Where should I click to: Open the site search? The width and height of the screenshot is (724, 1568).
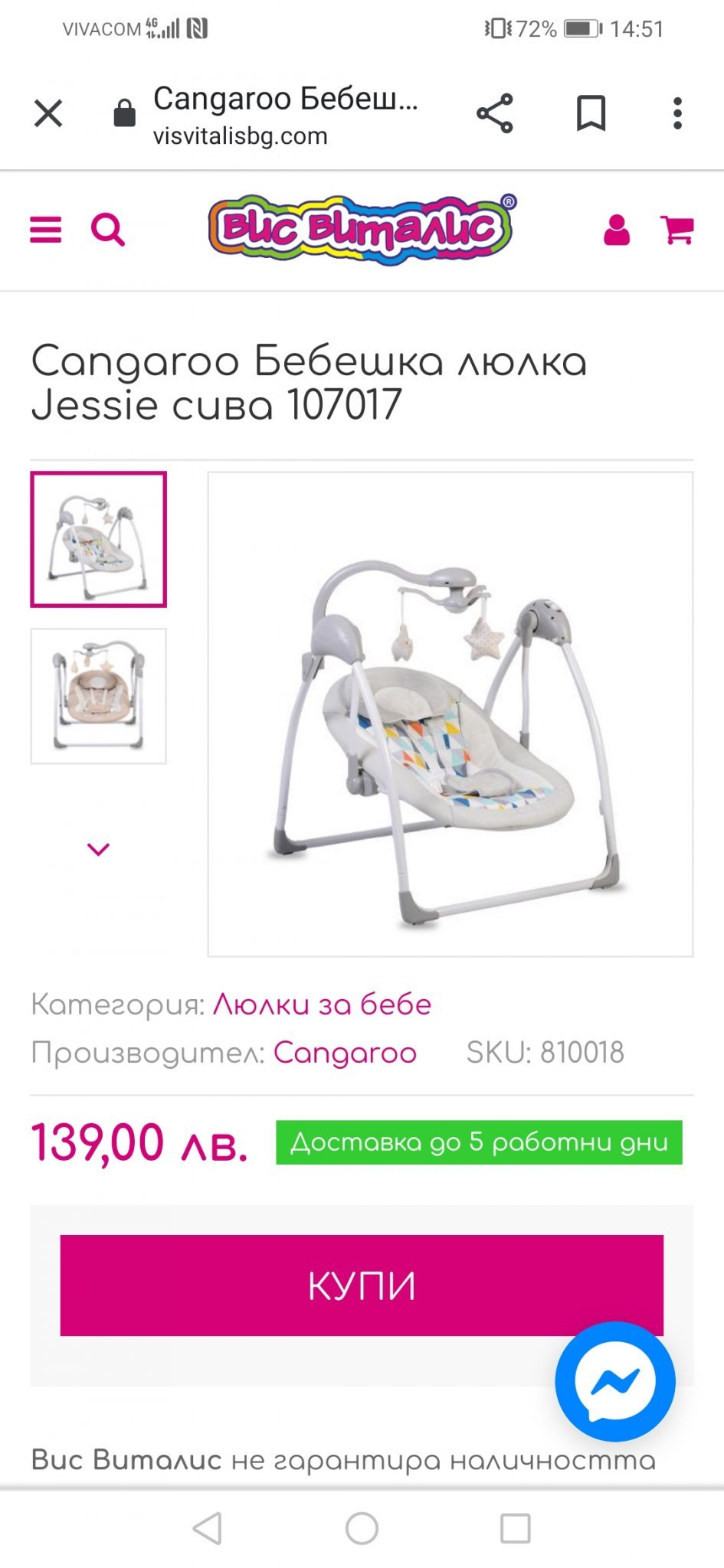point(108,230)
